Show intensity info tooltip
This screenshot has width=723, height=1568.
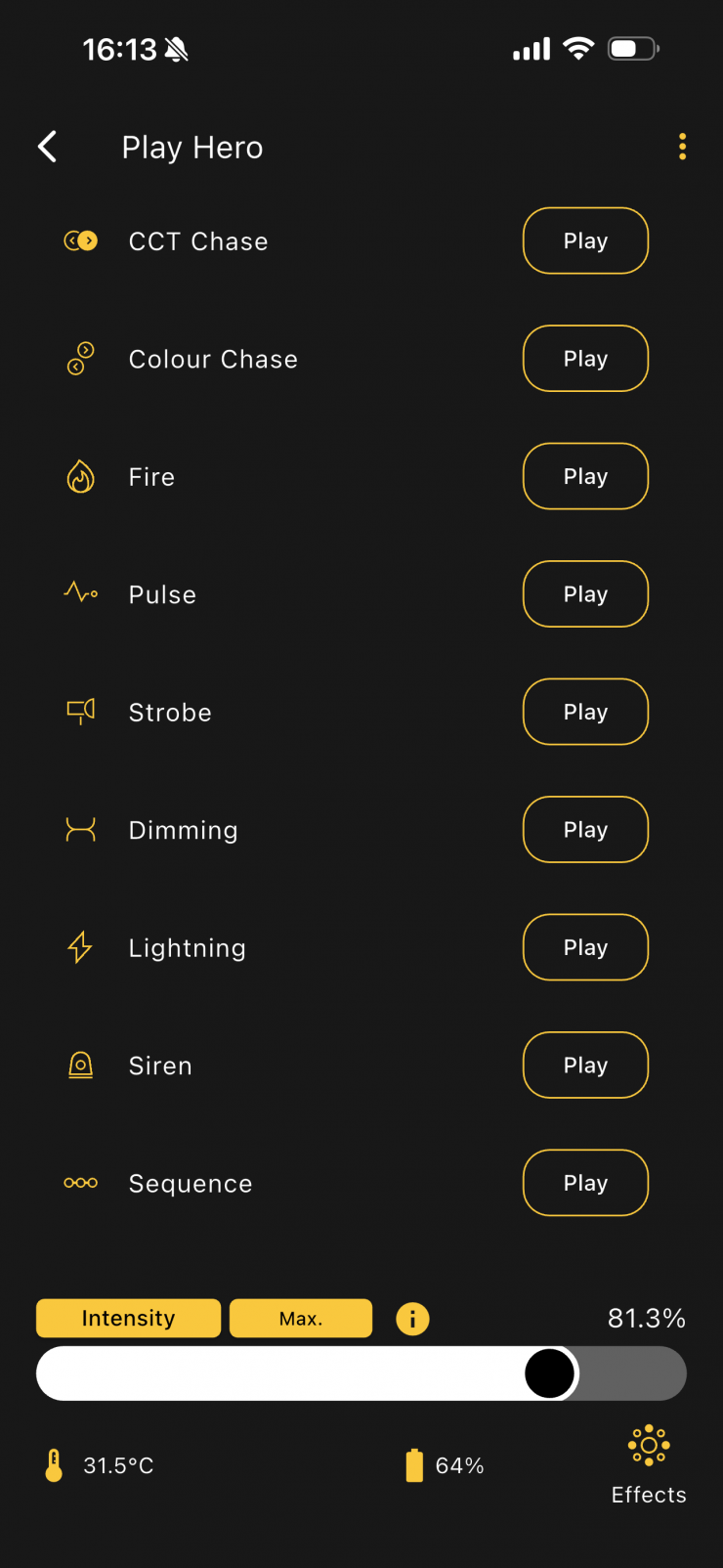point(412,1319)
